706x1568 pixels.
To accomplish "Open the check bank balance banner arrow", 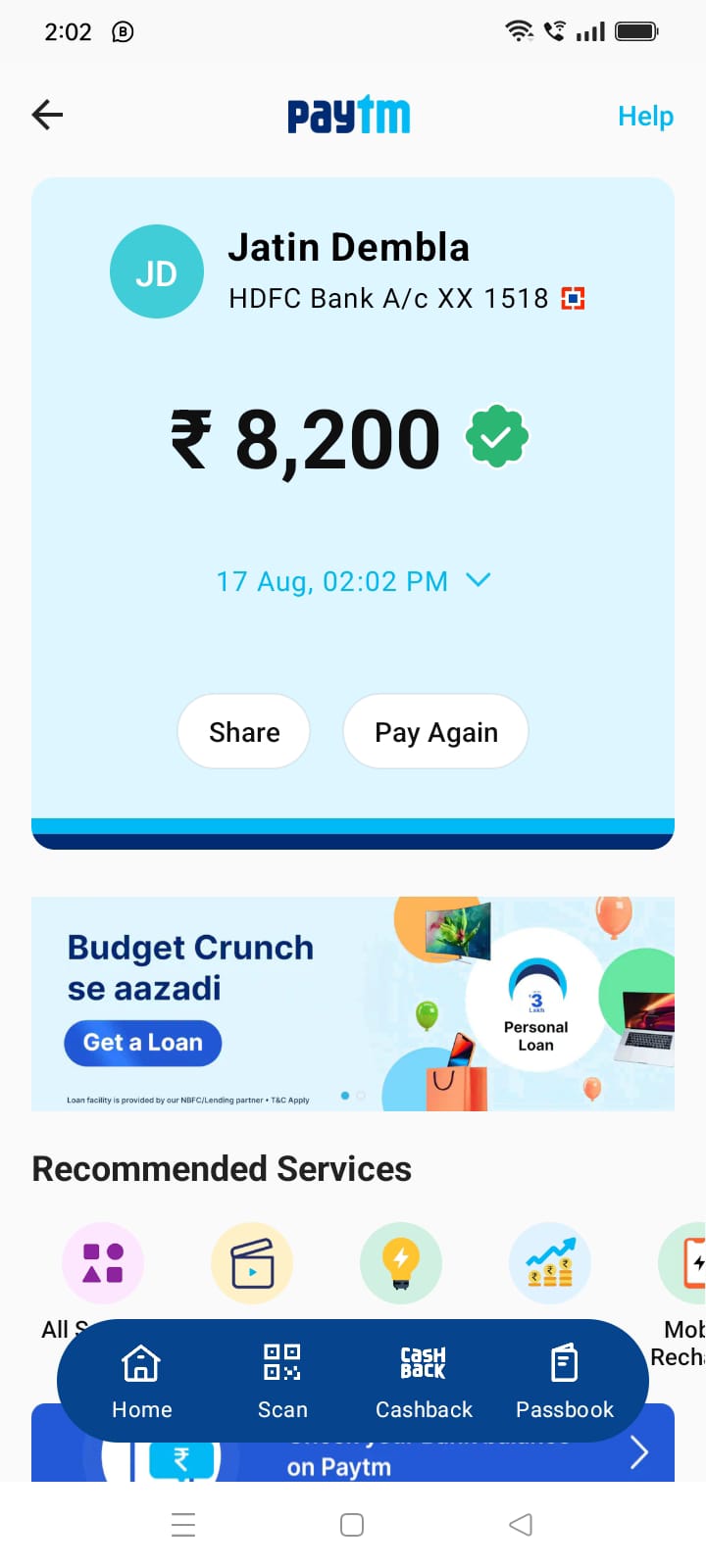I will tap(639, 1452).
